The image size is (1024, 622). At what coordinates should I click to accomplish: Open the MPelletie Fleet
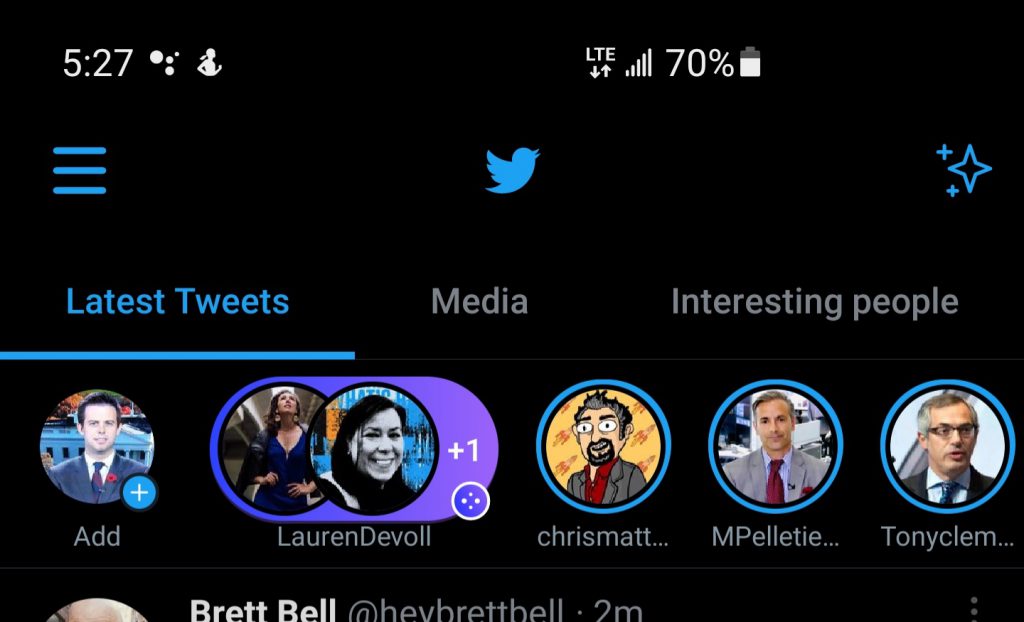(x=776, y=447)
